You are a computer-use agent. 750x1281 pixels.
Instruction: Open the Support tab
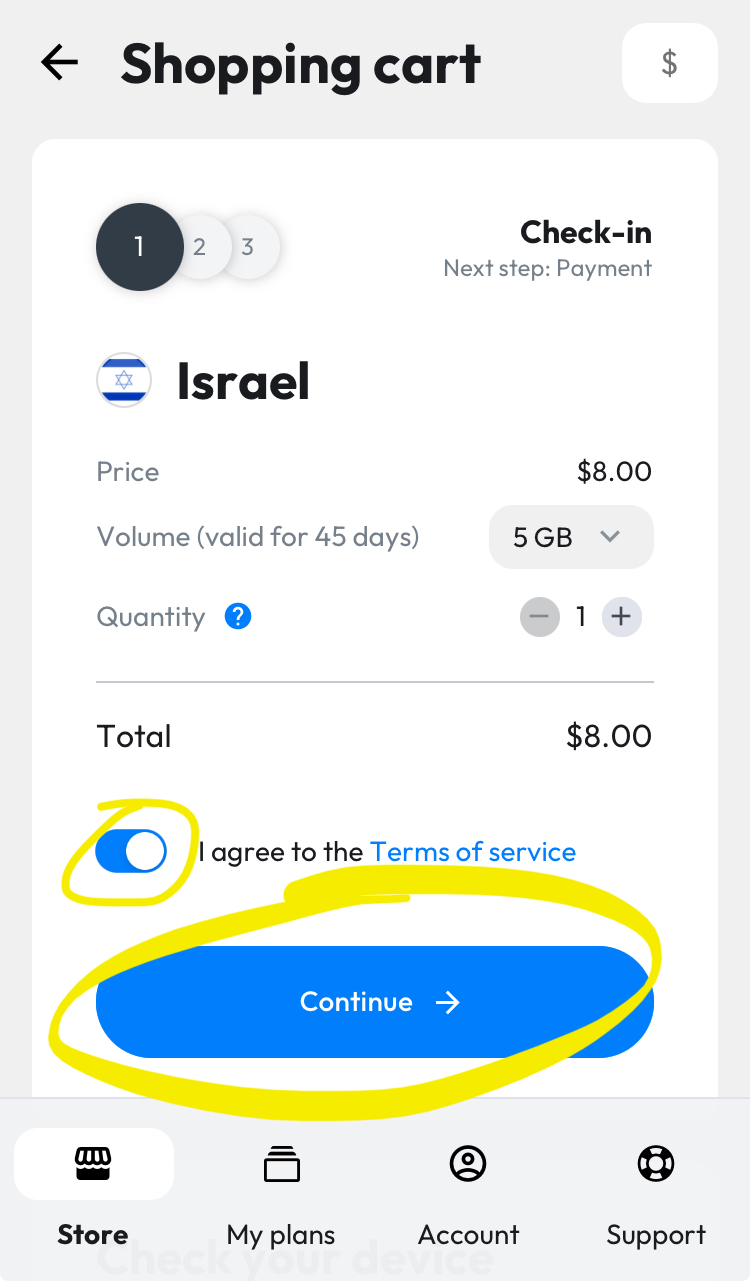pos(656,1190)
